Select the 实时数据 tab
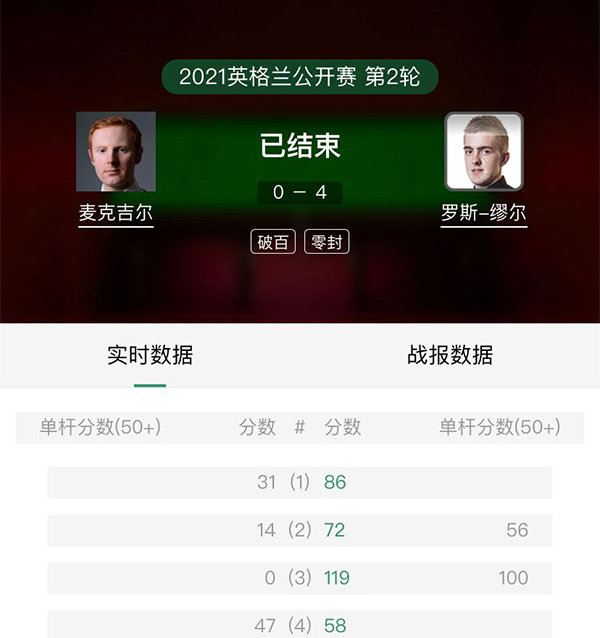 (x=150, y=355)
